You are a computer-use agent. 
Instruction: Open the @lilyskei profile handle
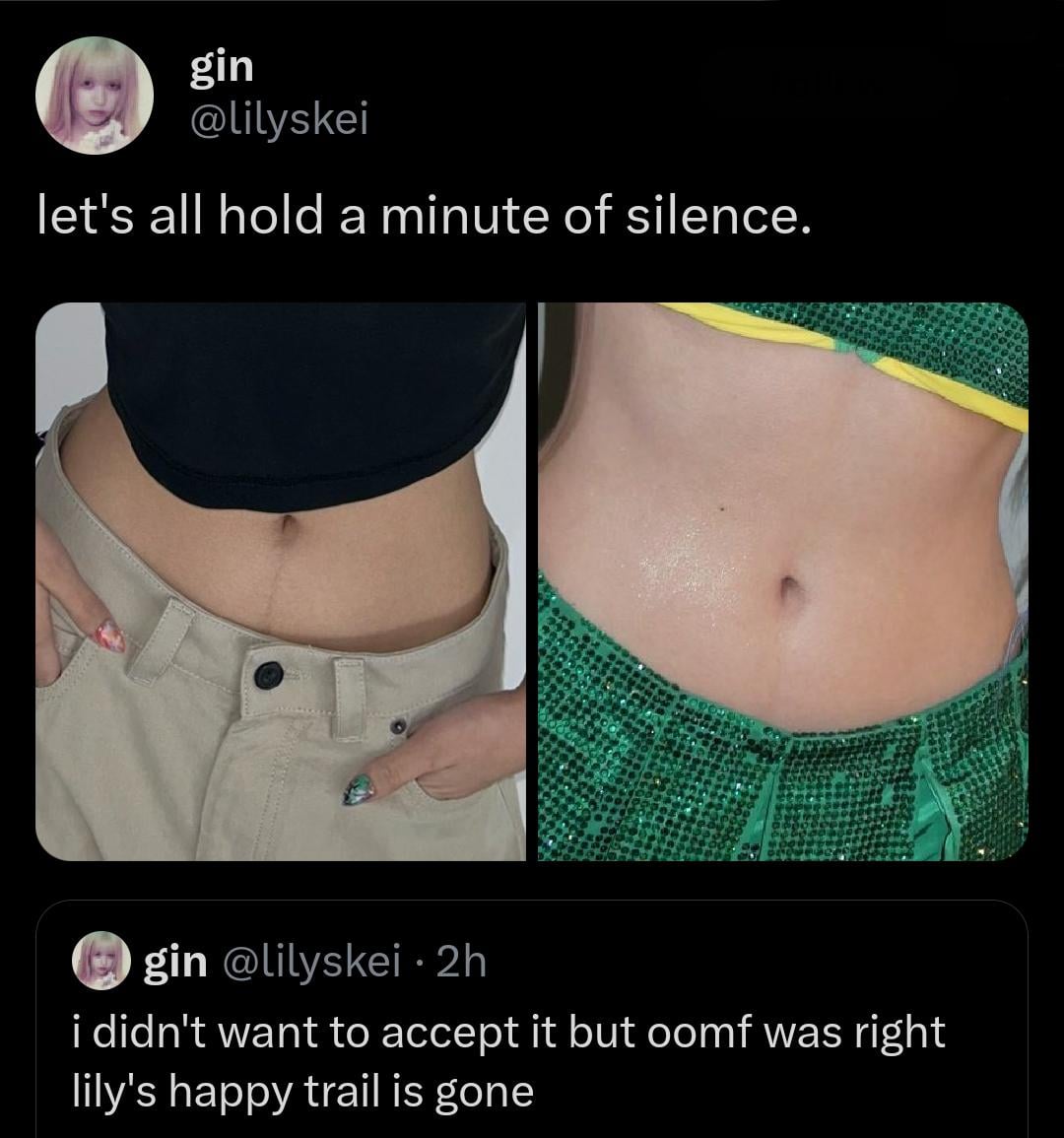coord(278,120)
